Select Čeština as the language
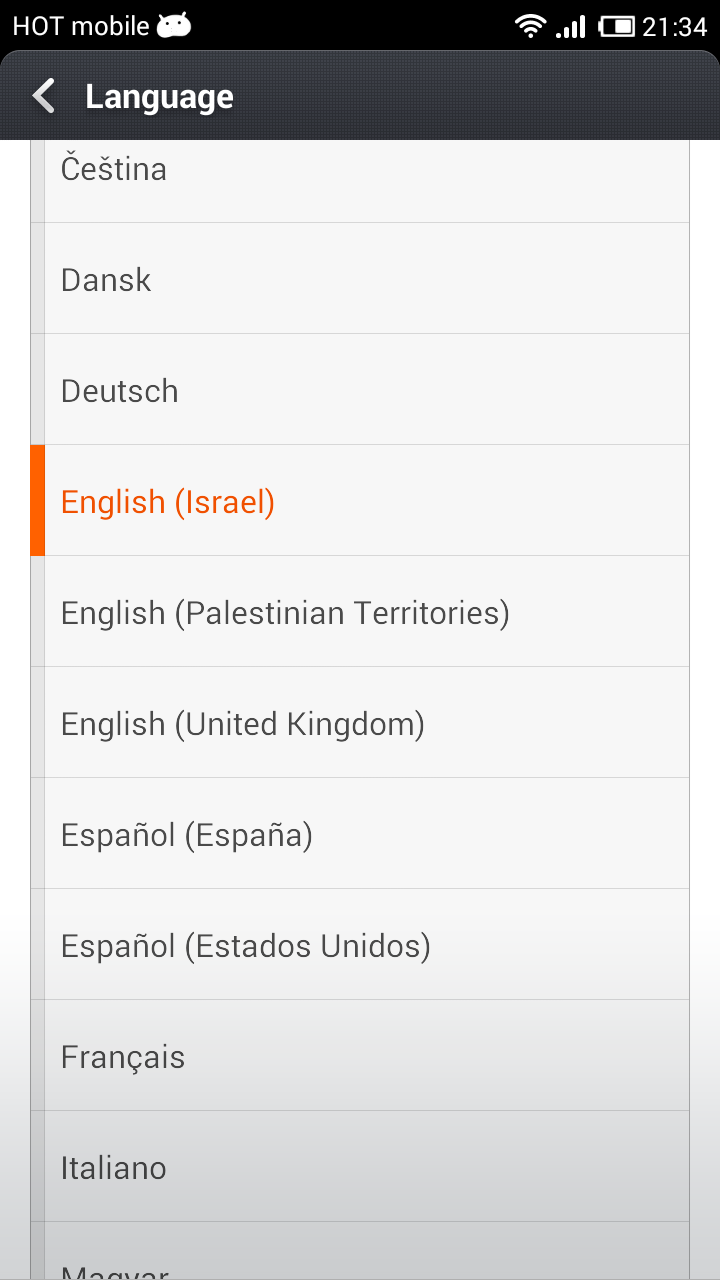The height and width of the screenshot is (1280, 720). (x=360, y=181)
